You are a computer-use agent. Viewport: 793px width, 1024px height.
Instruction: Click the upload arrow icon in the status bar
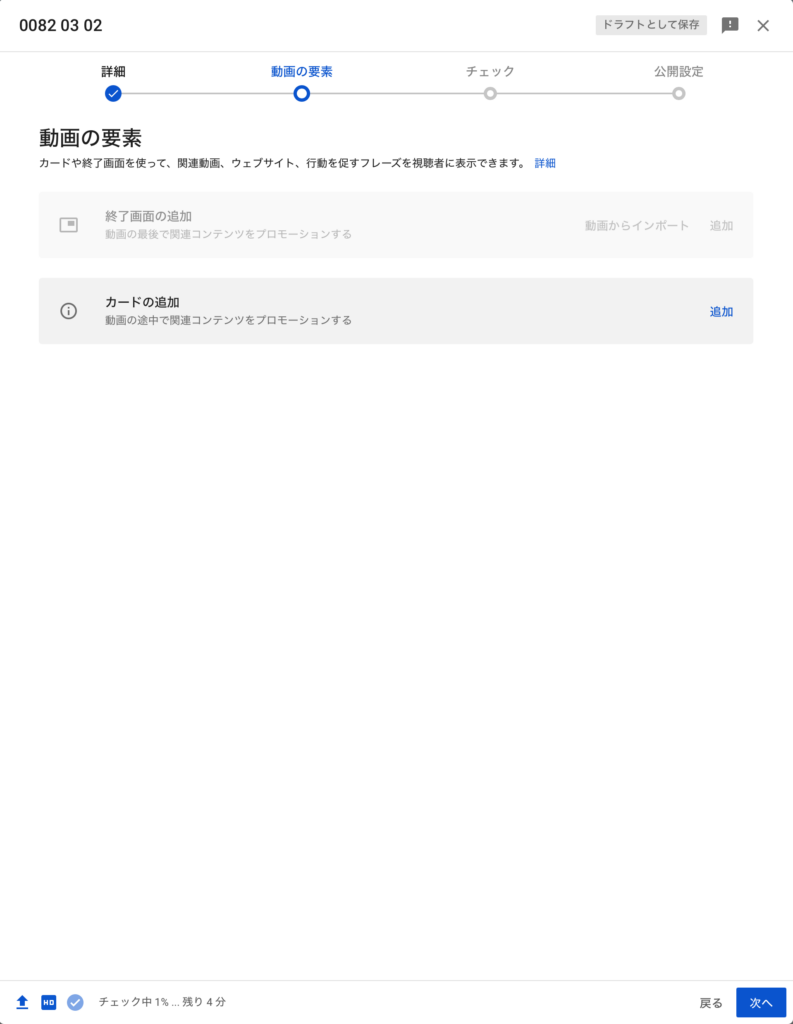click(x=23, y=1002)
